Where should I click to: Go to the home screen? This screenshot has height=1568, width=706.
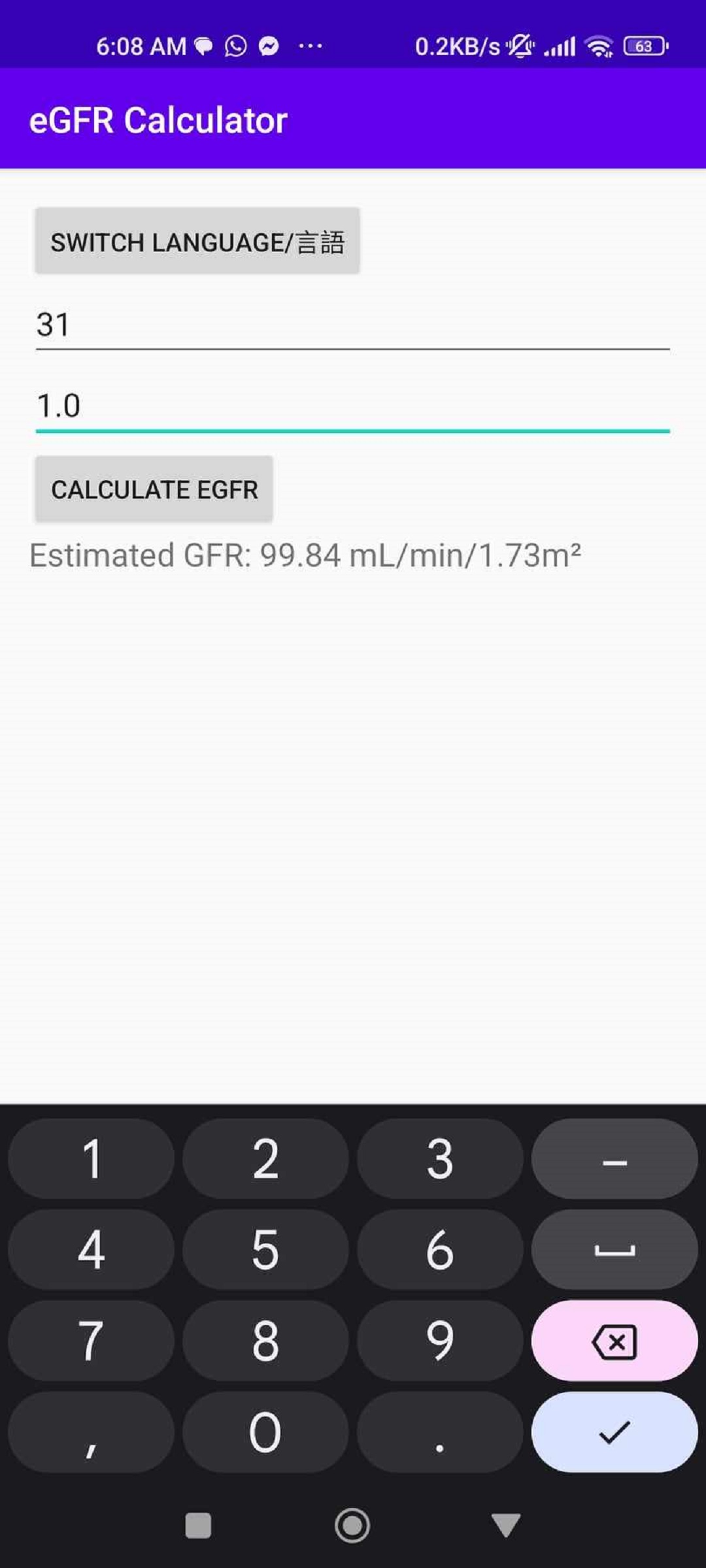pos(352,1526)
